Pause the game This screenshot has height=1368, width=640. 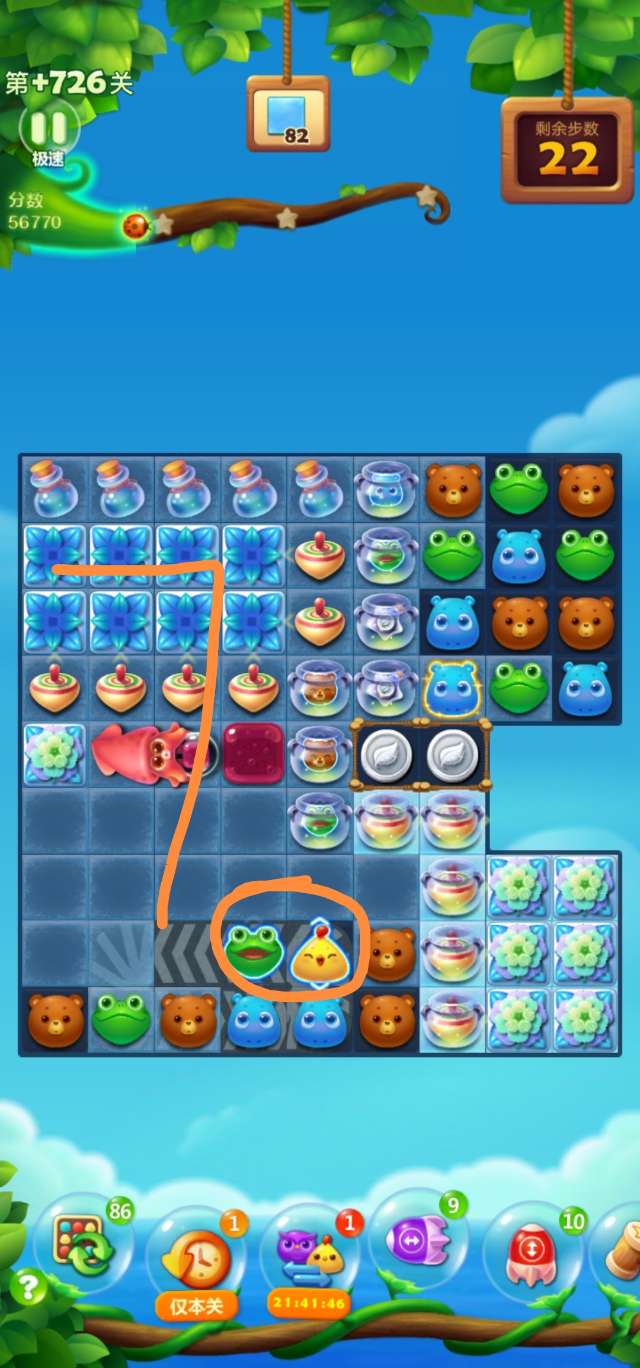45,128
